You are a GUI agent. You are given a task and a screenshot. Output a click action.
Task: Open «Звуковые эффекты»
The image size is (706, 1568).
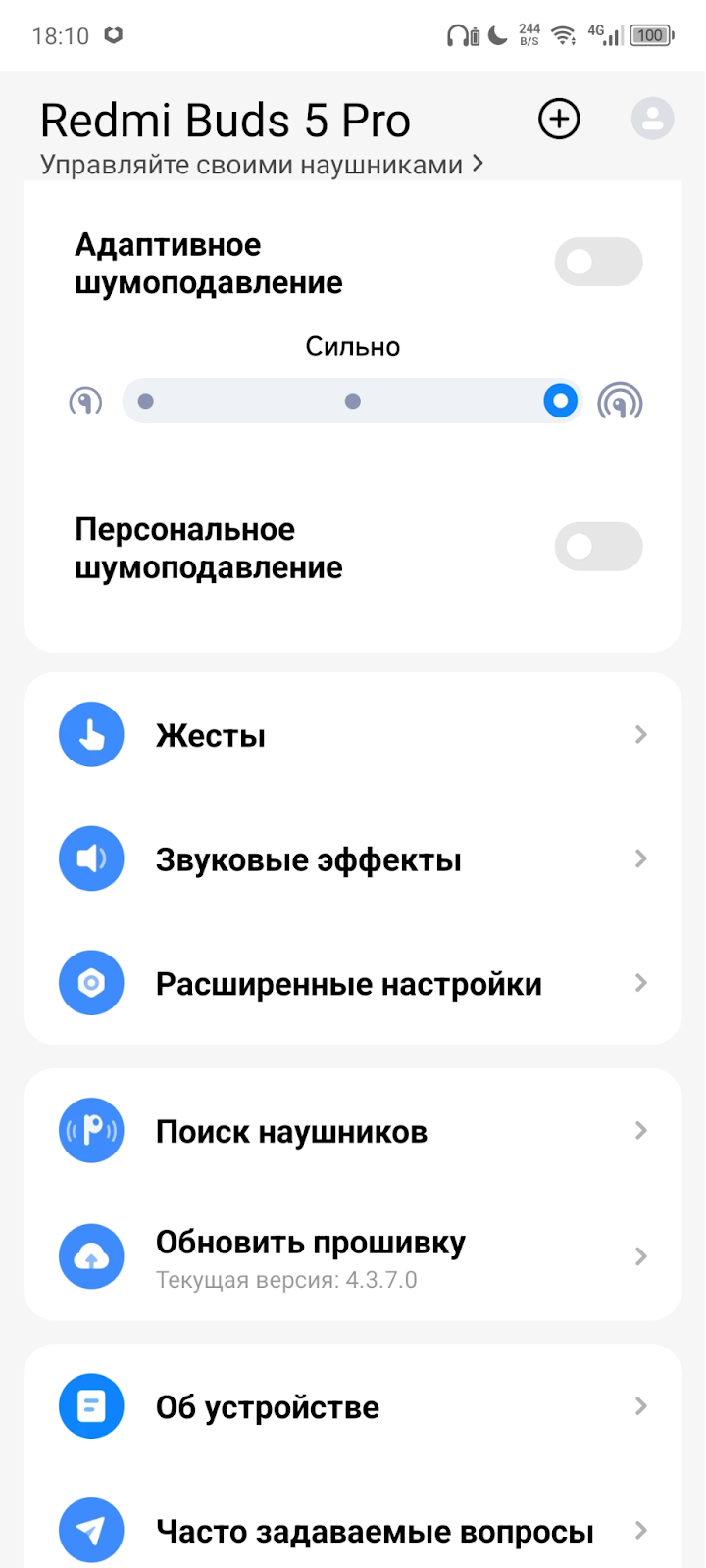click(x=353, y=859)
